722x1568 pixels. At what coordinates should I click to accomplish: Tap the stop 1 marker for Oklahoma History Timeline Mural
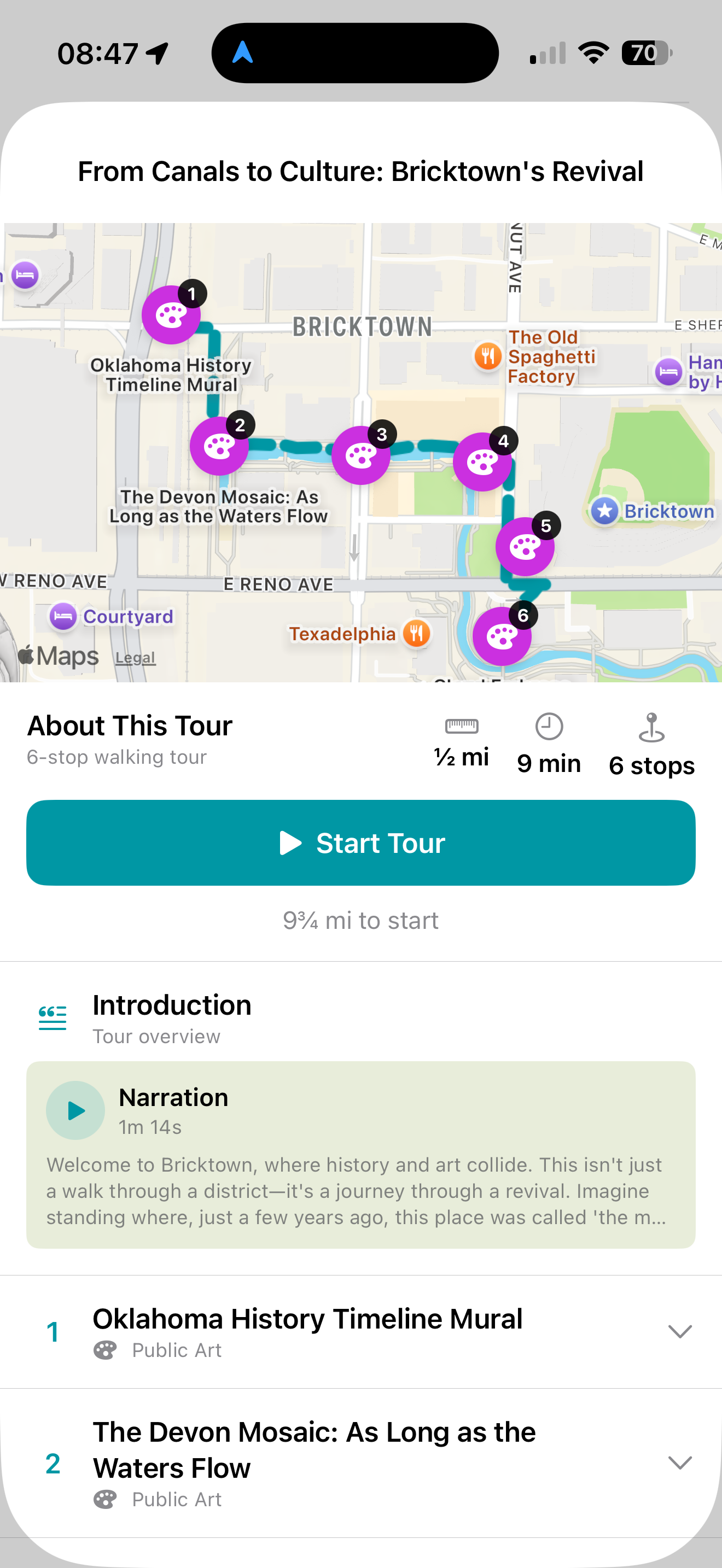171,316
